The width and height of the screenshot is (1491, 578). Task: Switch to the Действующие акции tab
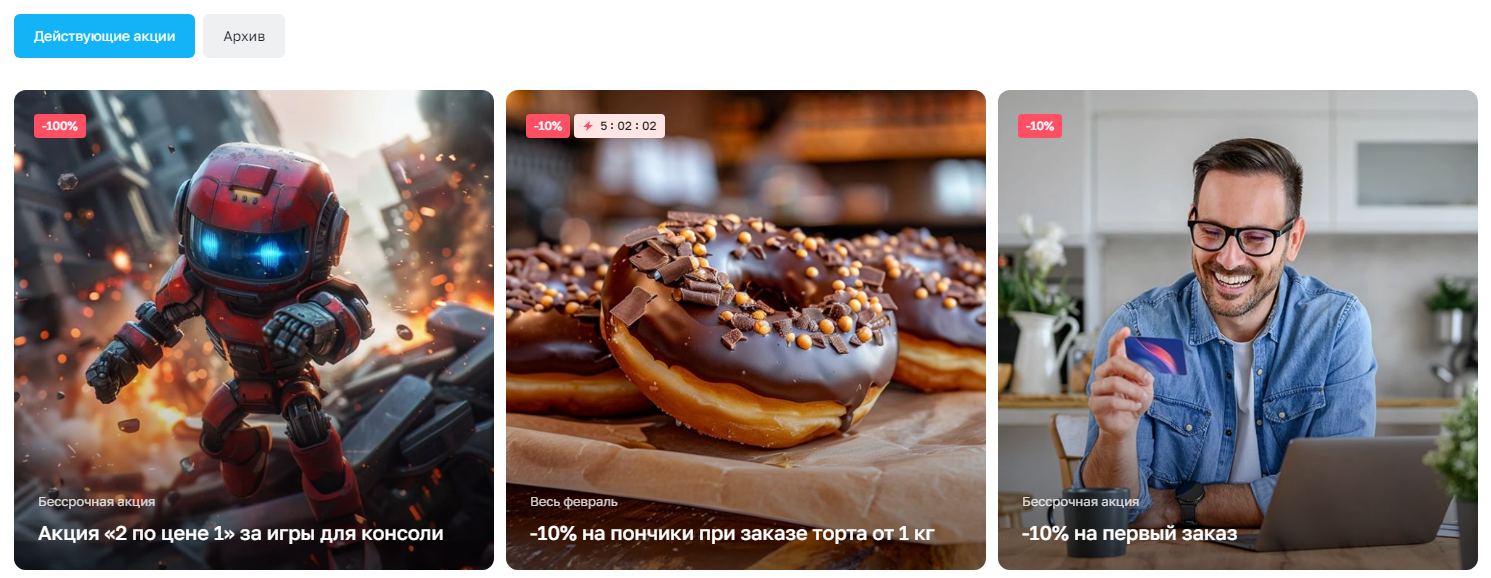pyautogui.click(x=104, y=36)
